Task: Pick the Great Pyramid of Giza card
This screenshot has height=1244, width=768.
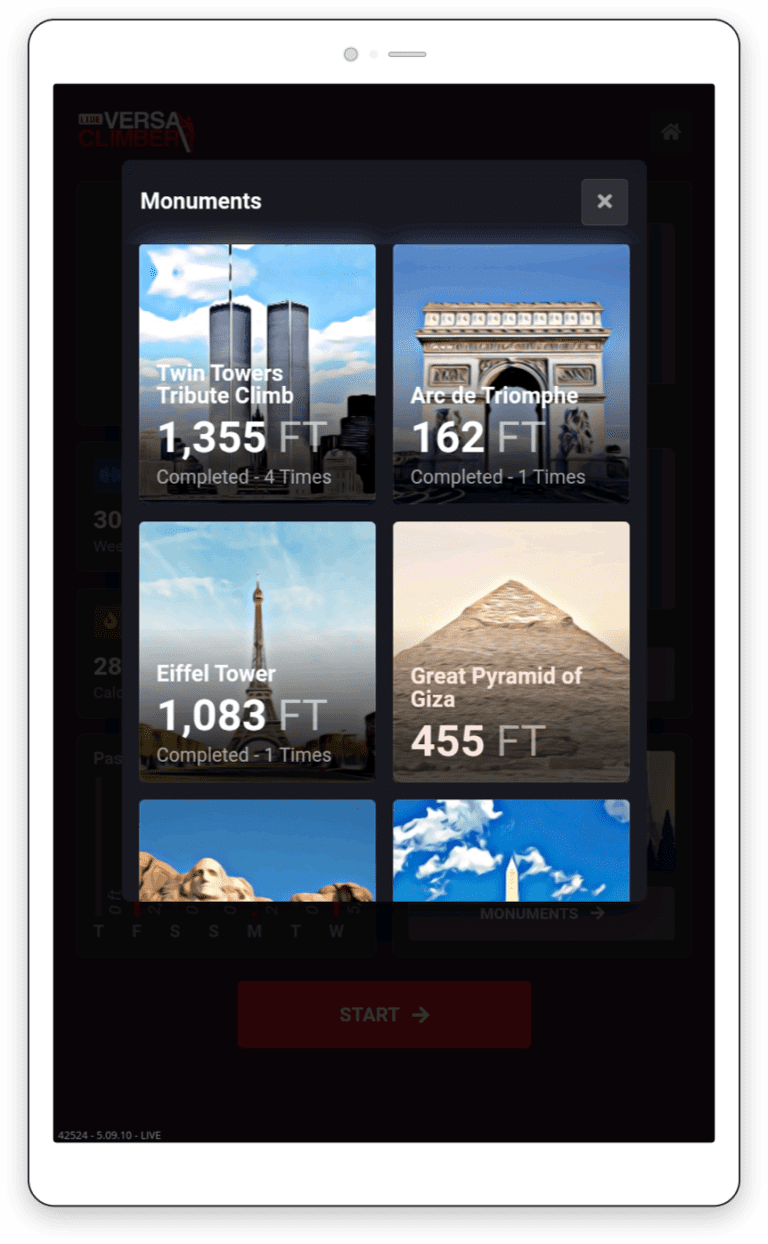Action: 511,650
